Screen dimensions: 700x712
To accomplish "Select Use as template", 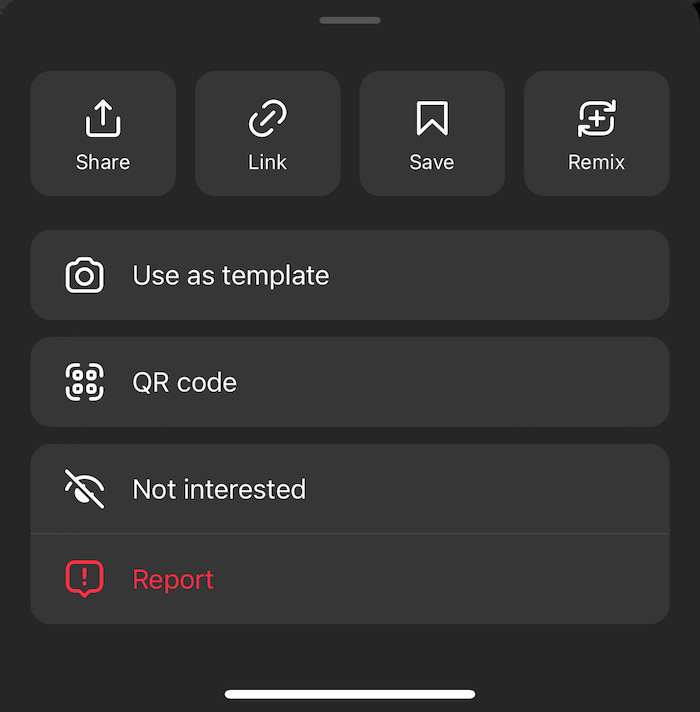I will 350,275.
